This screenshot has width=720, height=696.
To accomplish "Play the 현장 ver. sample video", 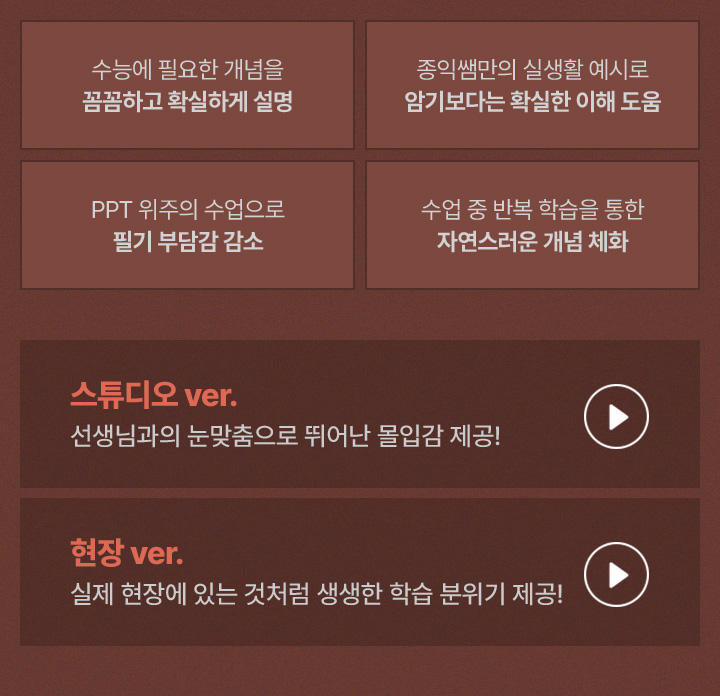I will pos(616,574).
